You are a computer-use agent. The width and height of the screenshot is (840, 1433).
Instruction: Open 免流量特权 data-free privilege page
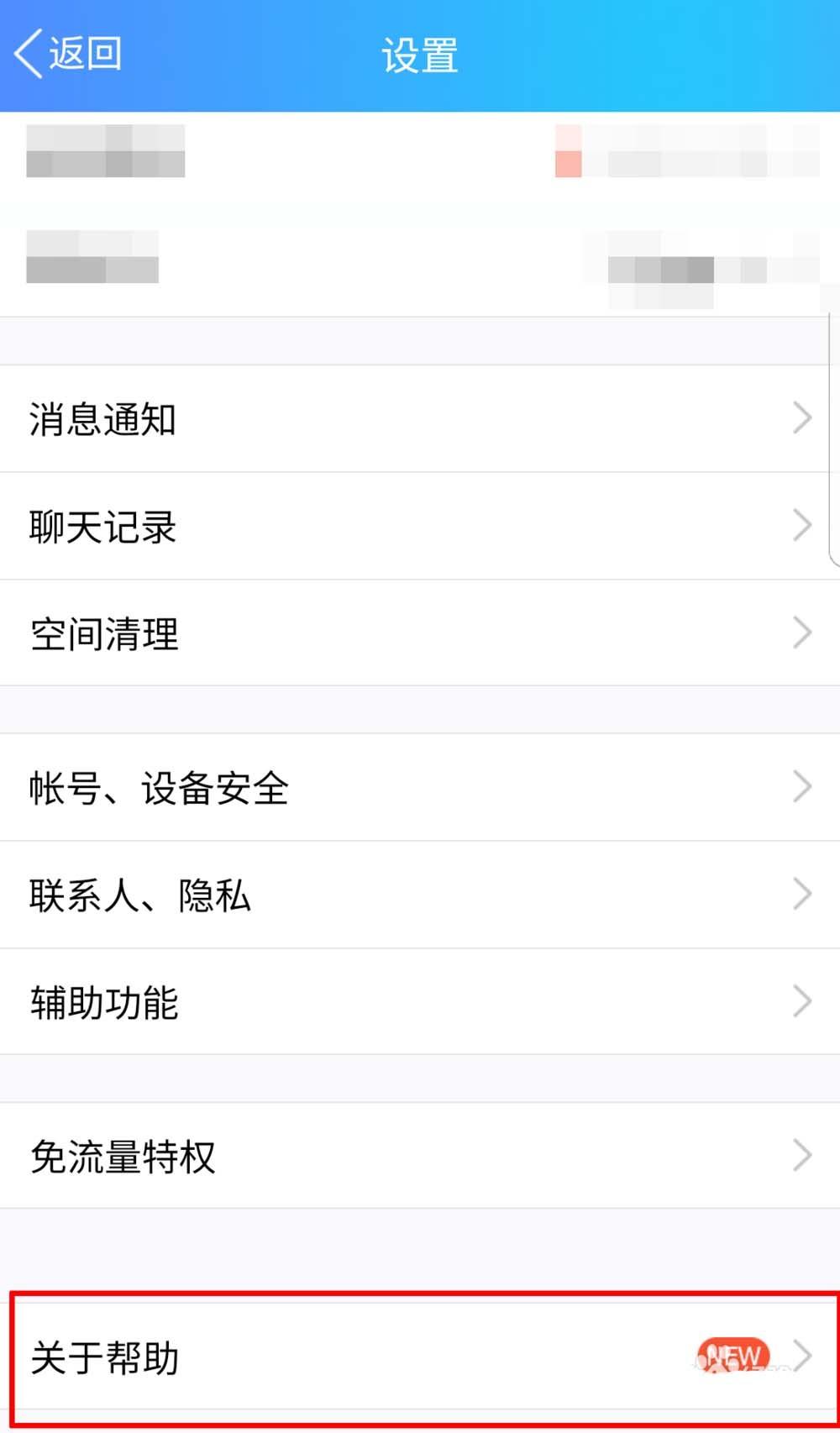pyautogui.click(x=123, y=1157)
